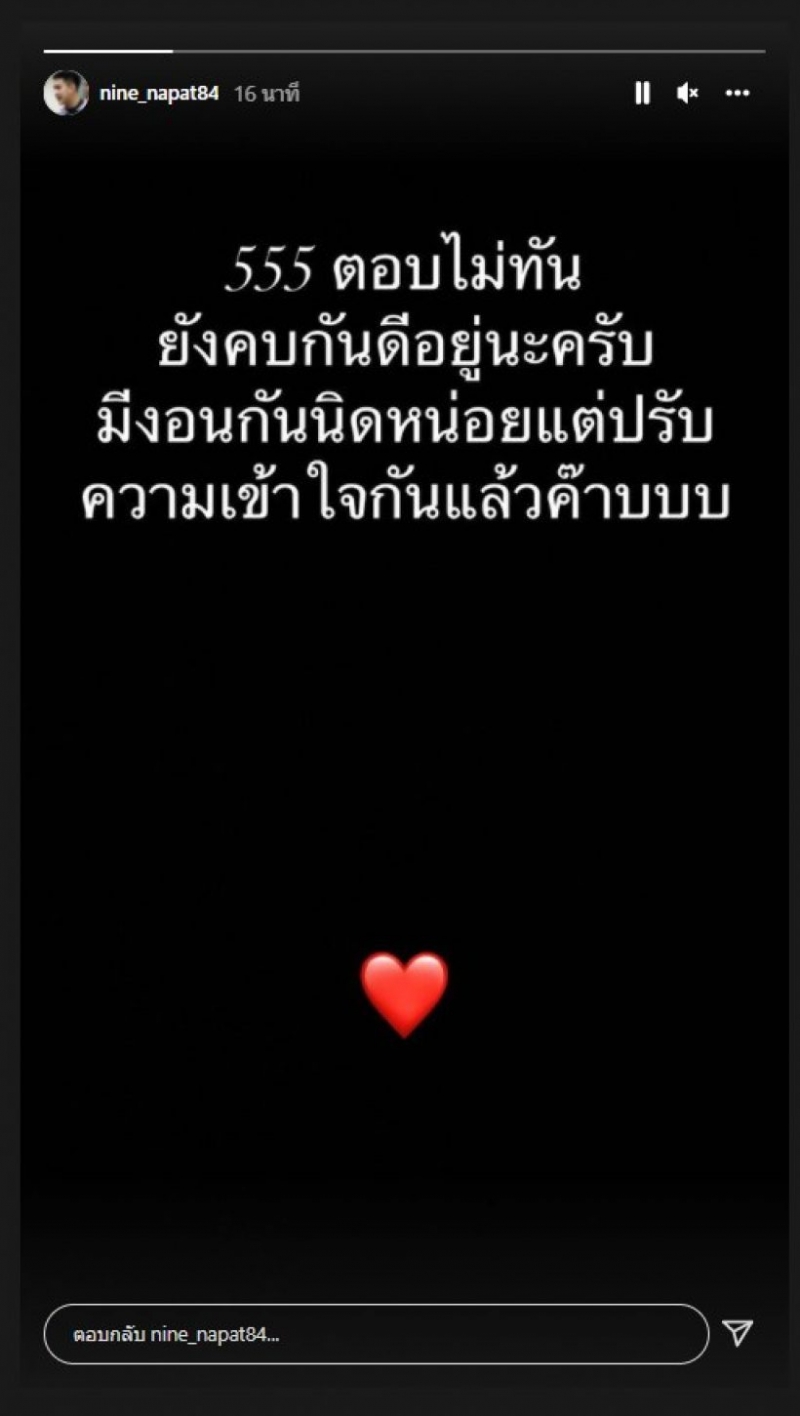Reply to nine_napat84 in the message field
Image resolution: width=800 pixels, height=1416 pixels.
pos(376,1334)
